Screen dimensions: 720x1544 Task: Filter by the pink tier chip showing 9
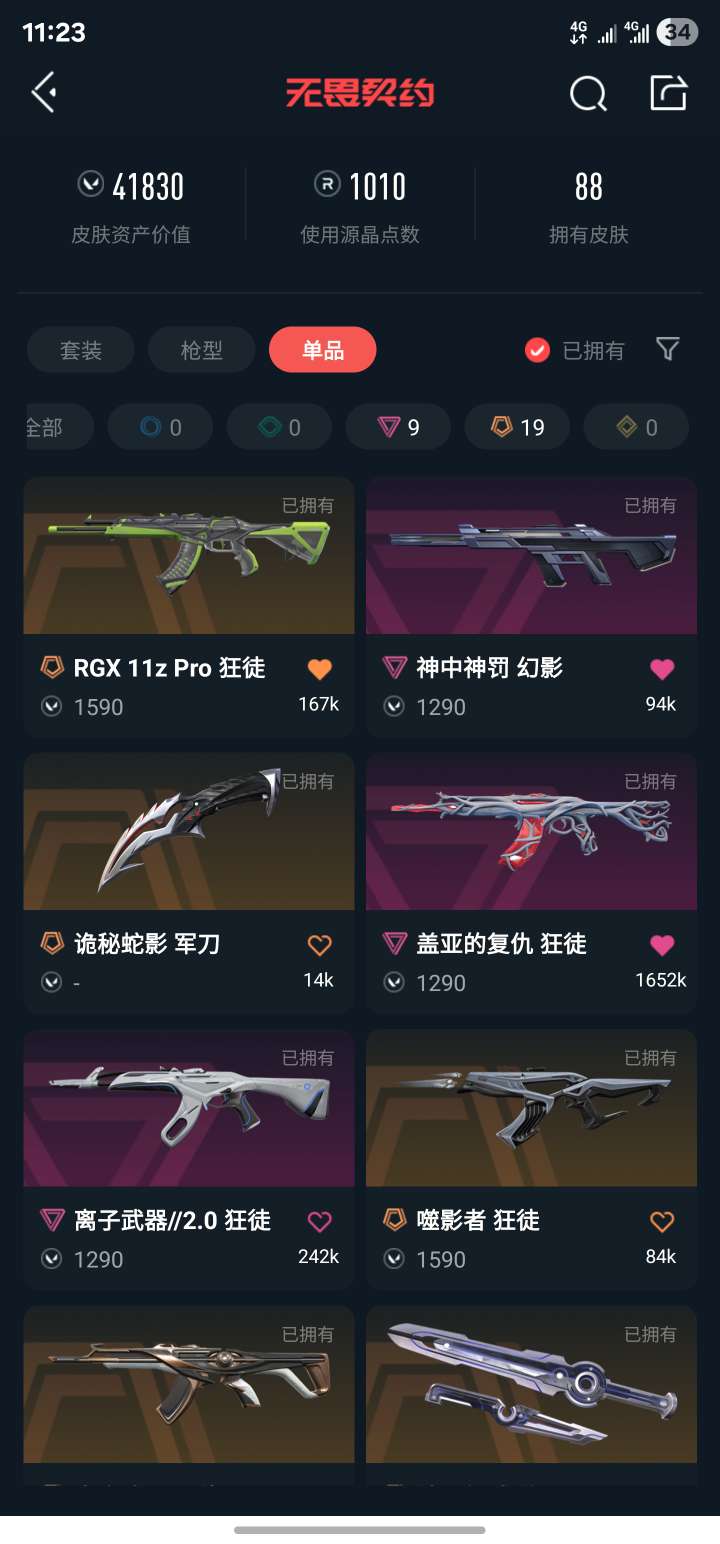point(398,427)
